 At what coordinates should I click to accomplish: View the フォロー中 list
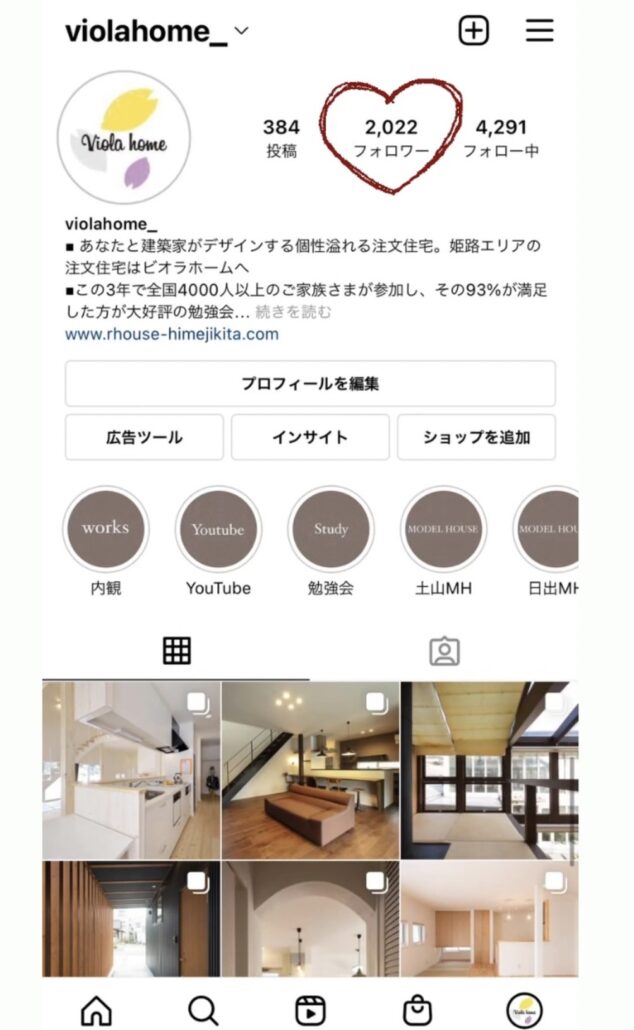(x=501, y=138)
